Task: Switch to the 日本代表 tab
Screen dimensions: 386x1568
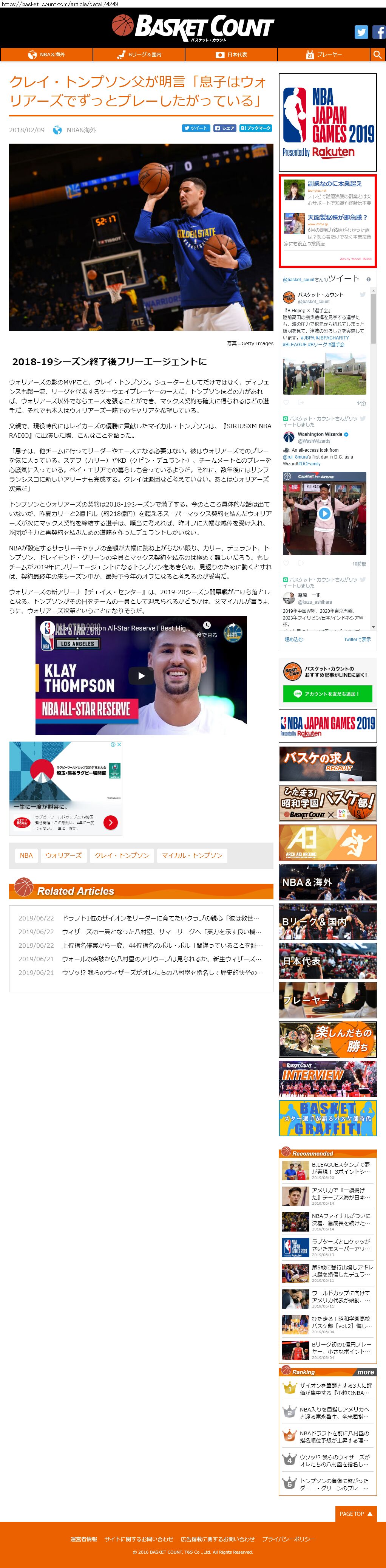Action: 232,55
